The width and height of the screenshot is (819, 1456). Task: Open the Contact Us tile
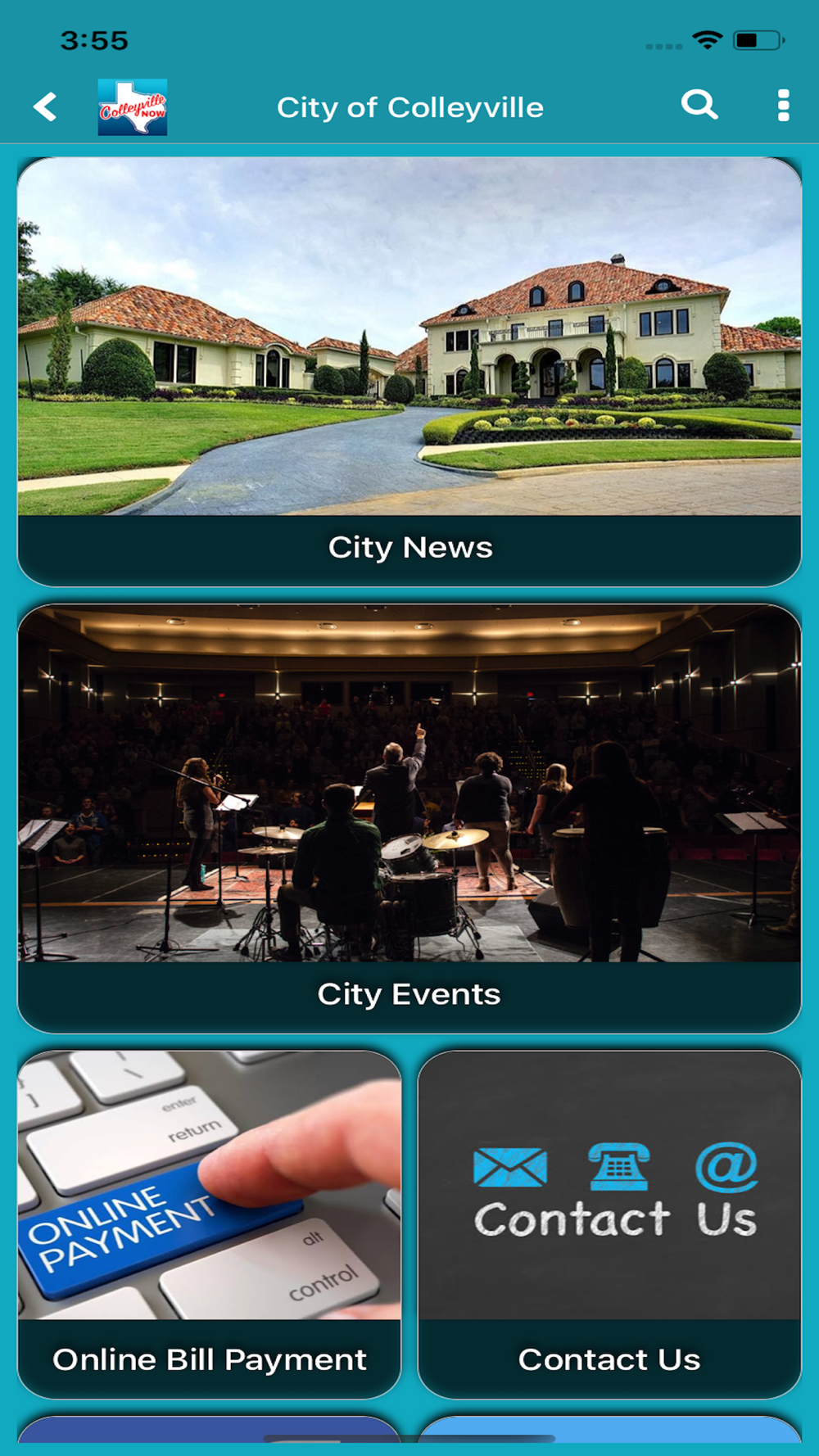click(x=609, y=1225)
